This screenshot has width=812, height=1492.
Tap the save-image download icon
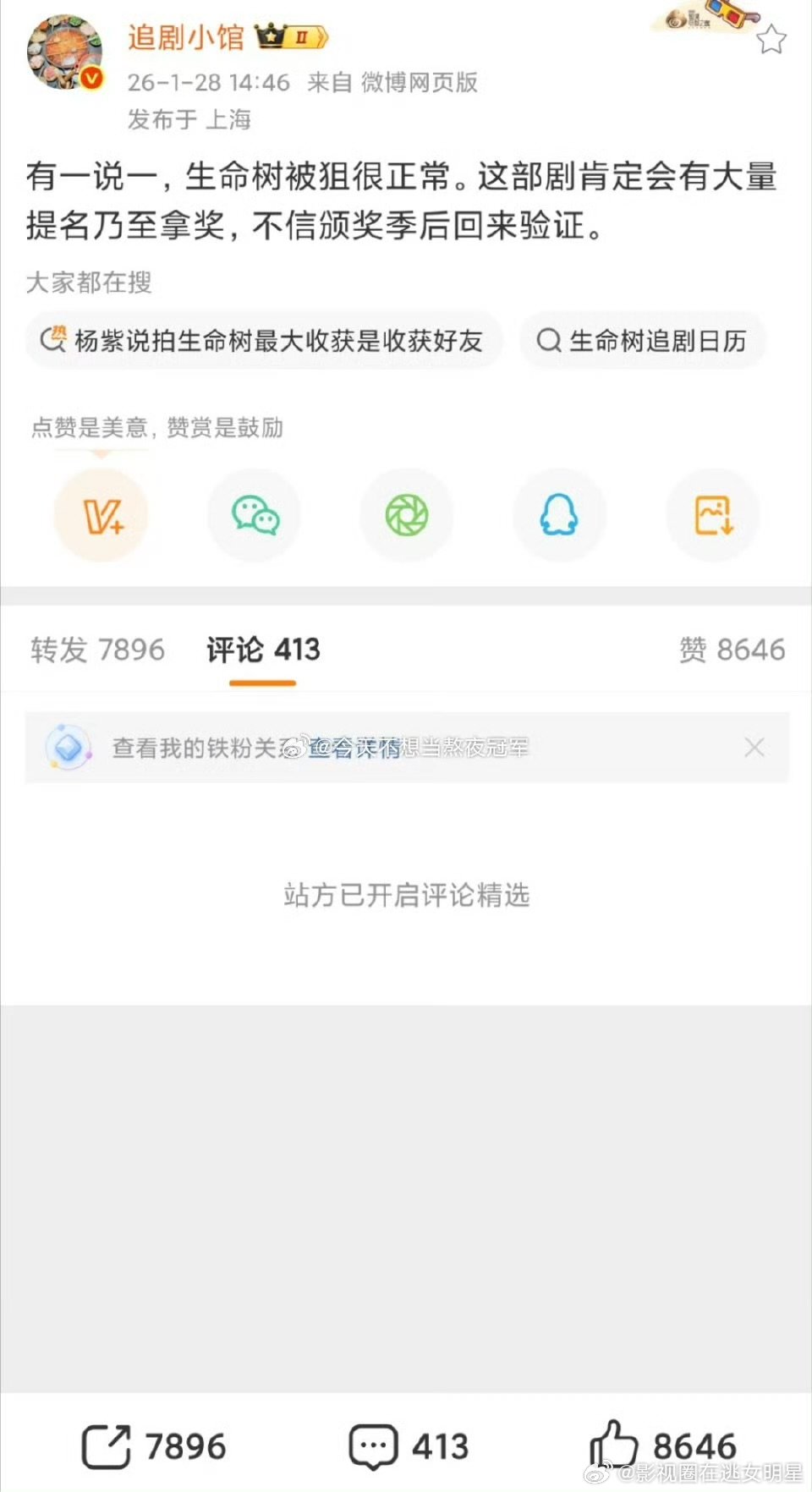(x=711, y=515)
